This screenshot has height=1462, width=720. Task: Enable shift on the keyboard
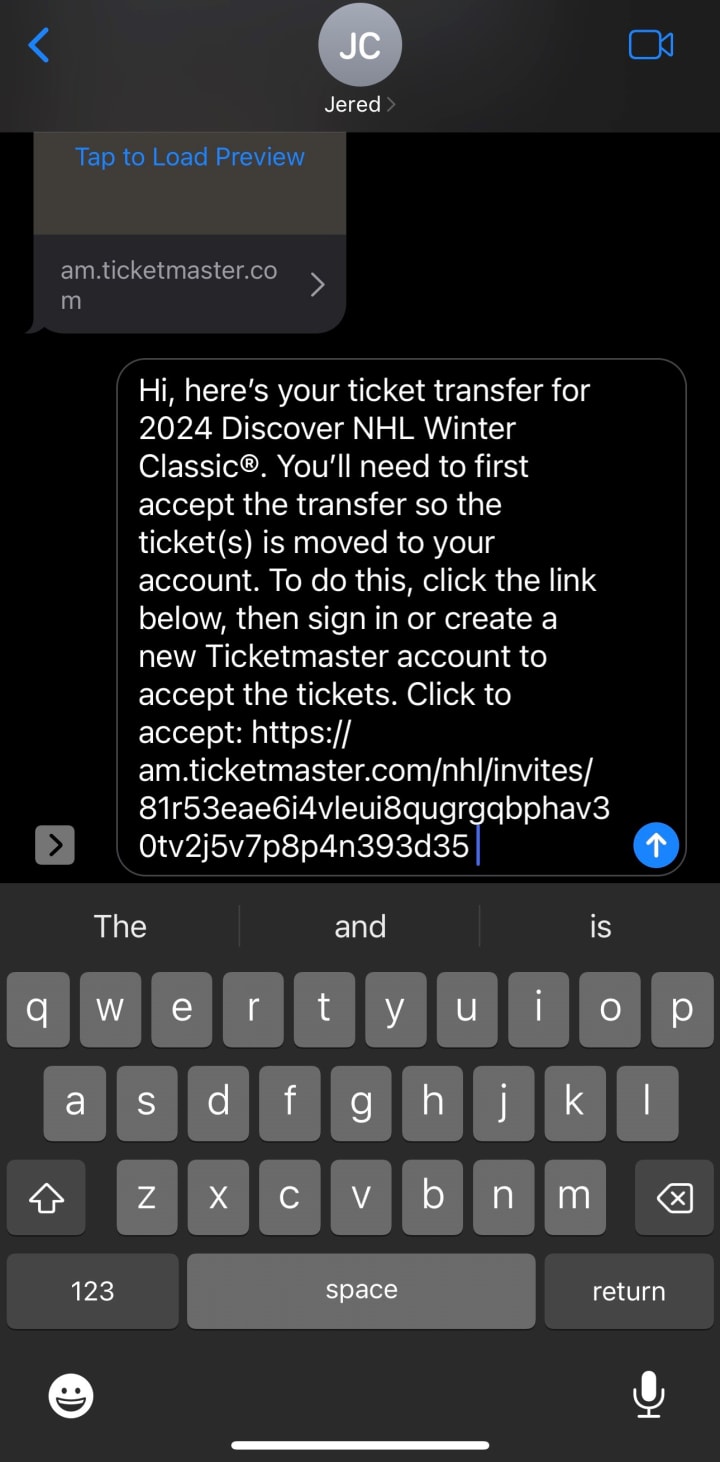pos(47,1197)
